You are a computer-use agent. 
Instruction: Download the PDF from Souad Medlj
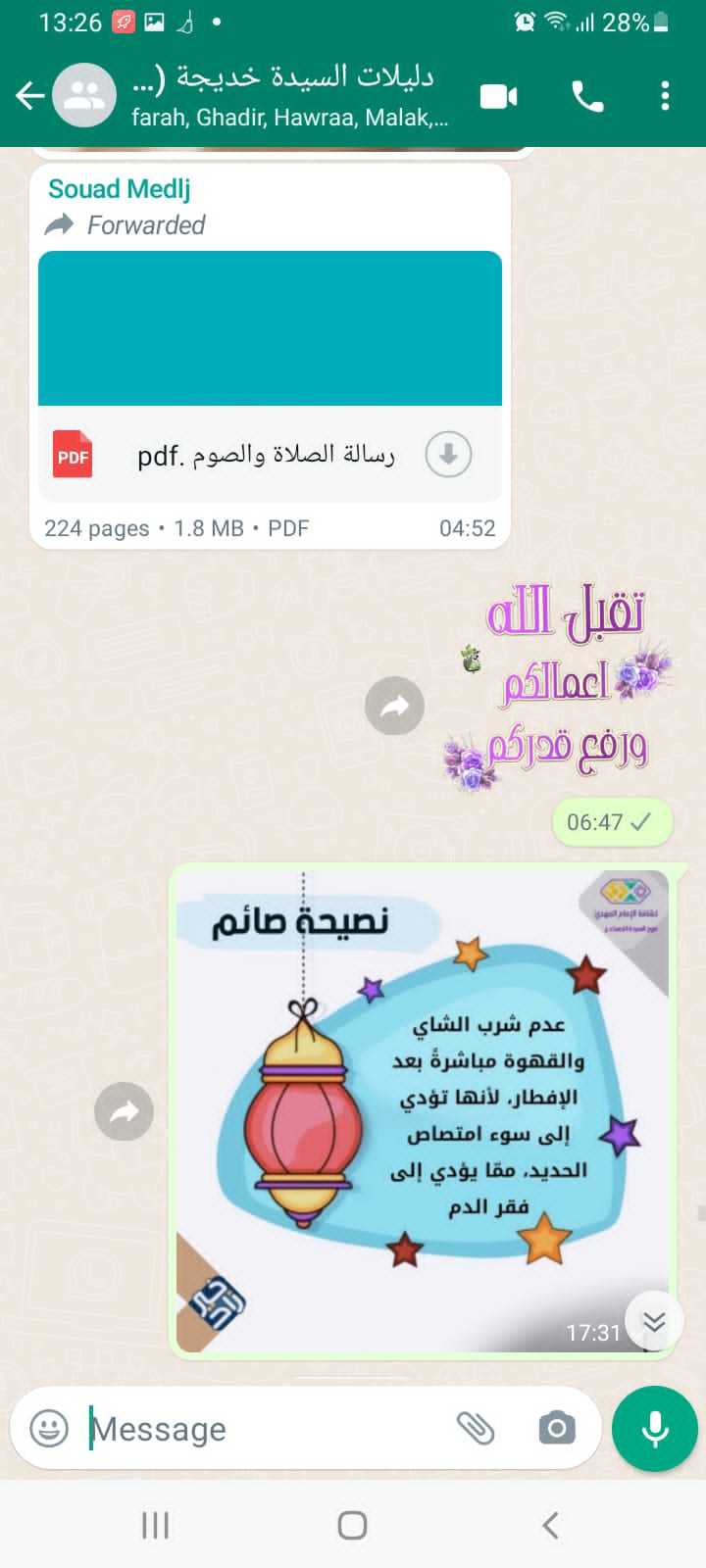(448, 455)
